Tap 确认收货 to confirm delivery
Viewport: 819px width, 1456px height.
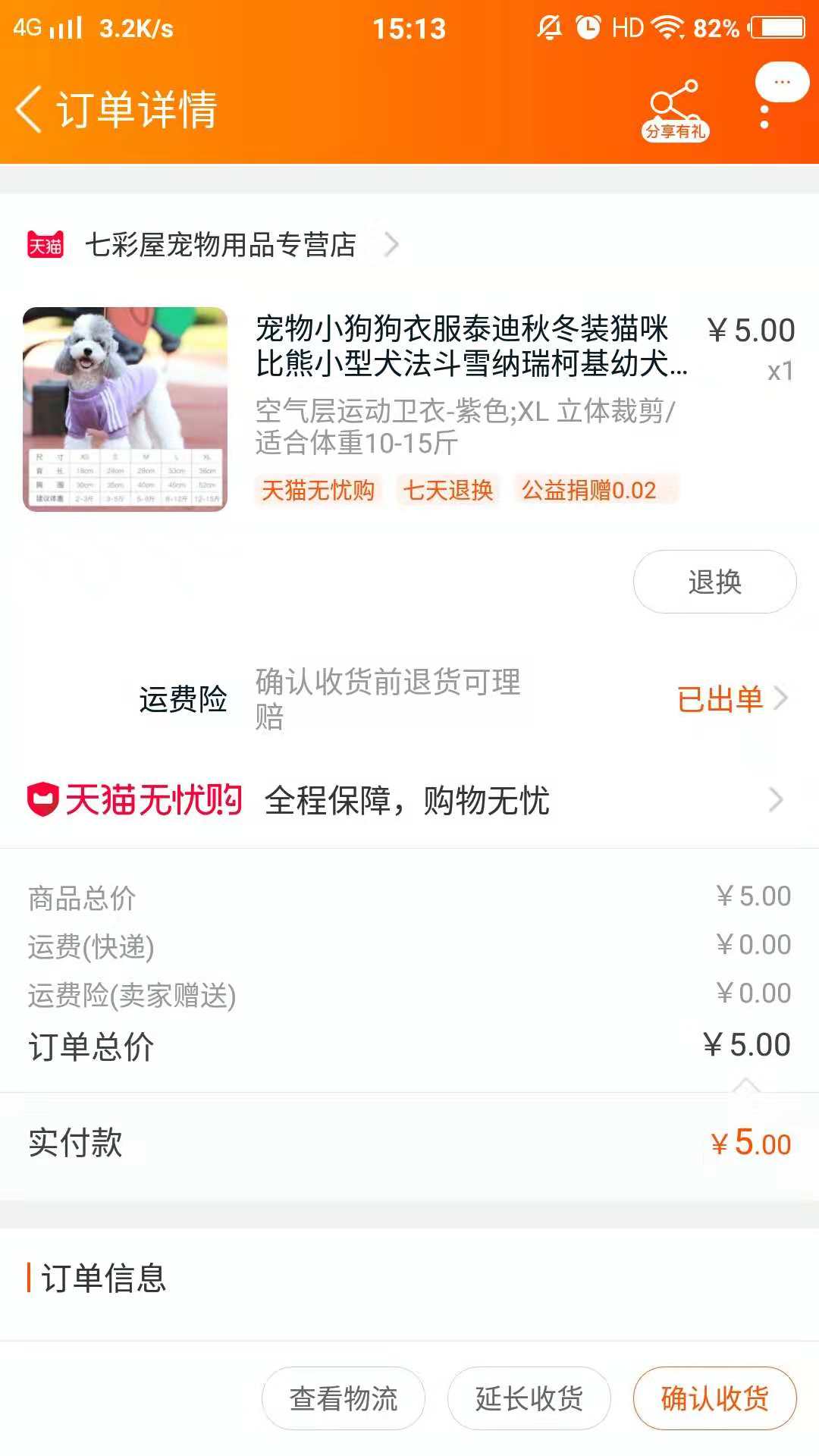714,1398
